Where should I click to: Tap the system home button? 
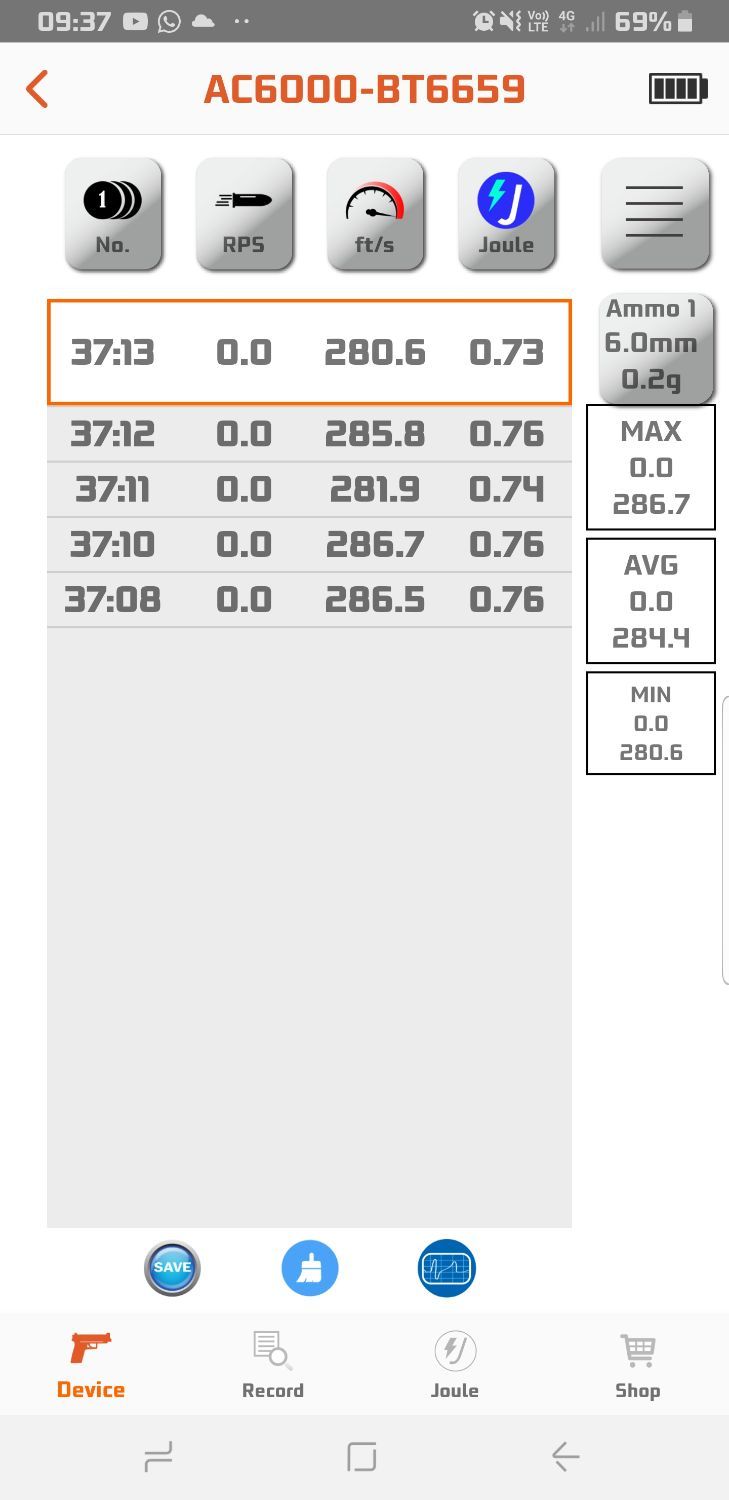(362, 1457)
